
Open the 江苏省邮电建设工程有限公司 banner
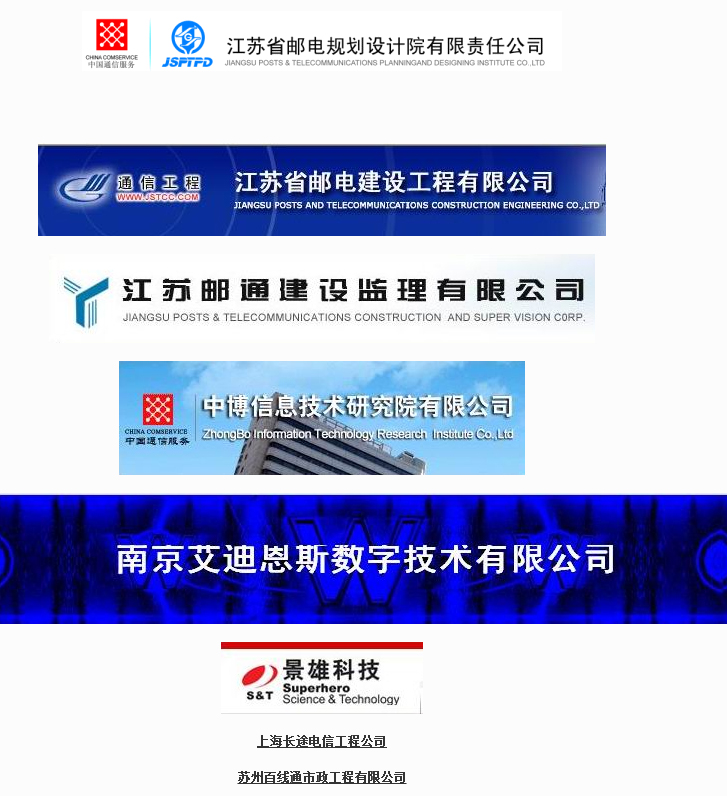[322, 190]
